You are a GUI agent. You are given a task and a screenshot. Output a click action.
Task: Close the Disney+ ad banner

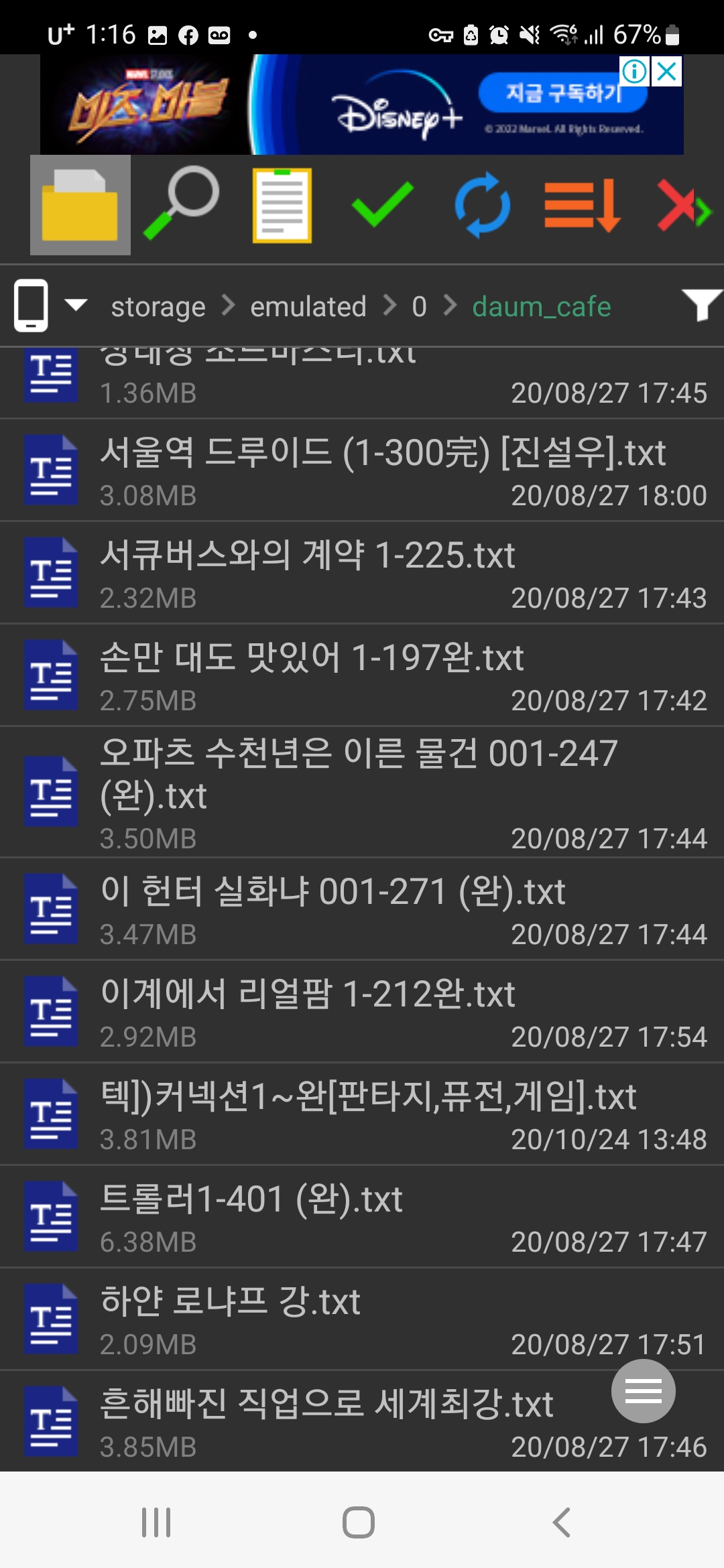pyautogui.click(x=667, y=71)
